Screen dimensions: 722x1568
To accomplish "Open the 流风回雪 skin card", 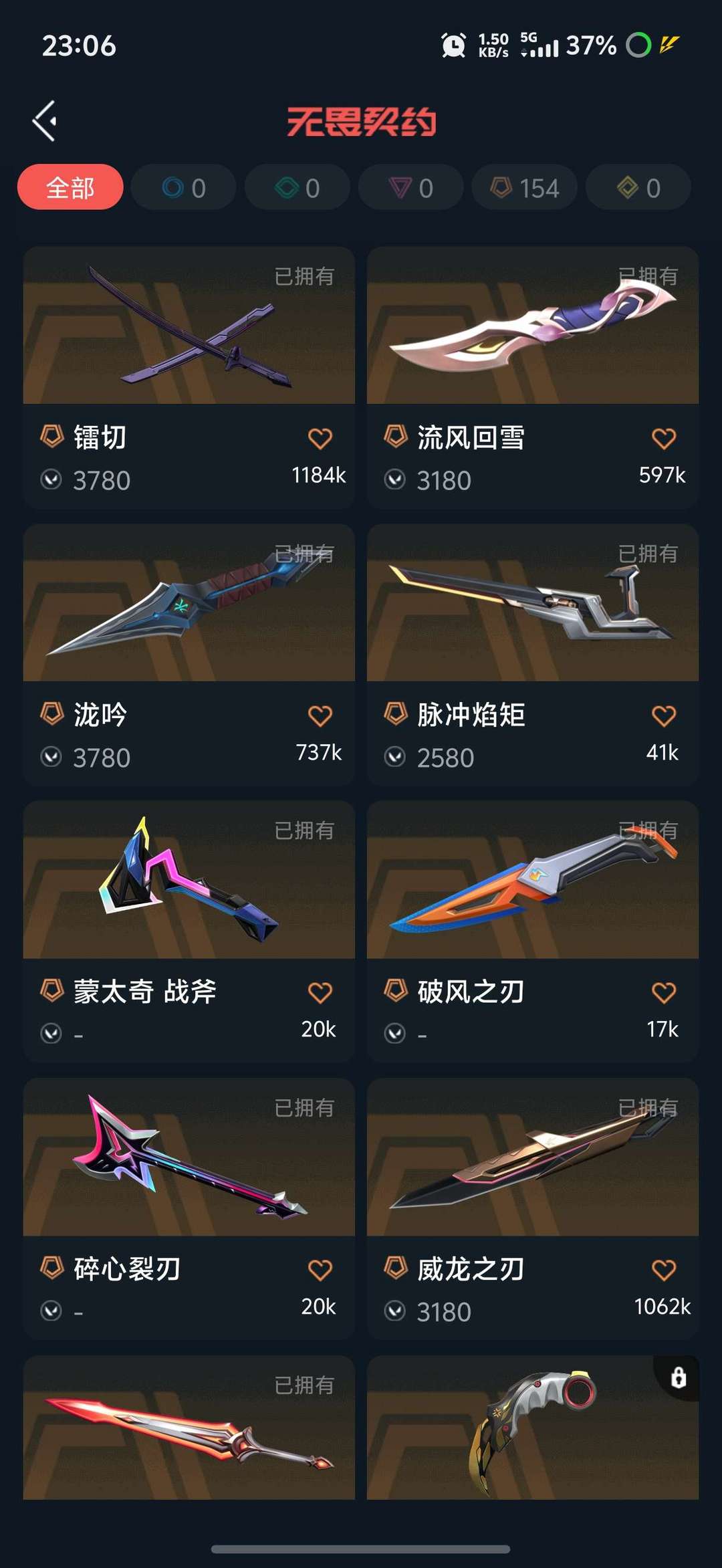I will [x=533, y=378].
